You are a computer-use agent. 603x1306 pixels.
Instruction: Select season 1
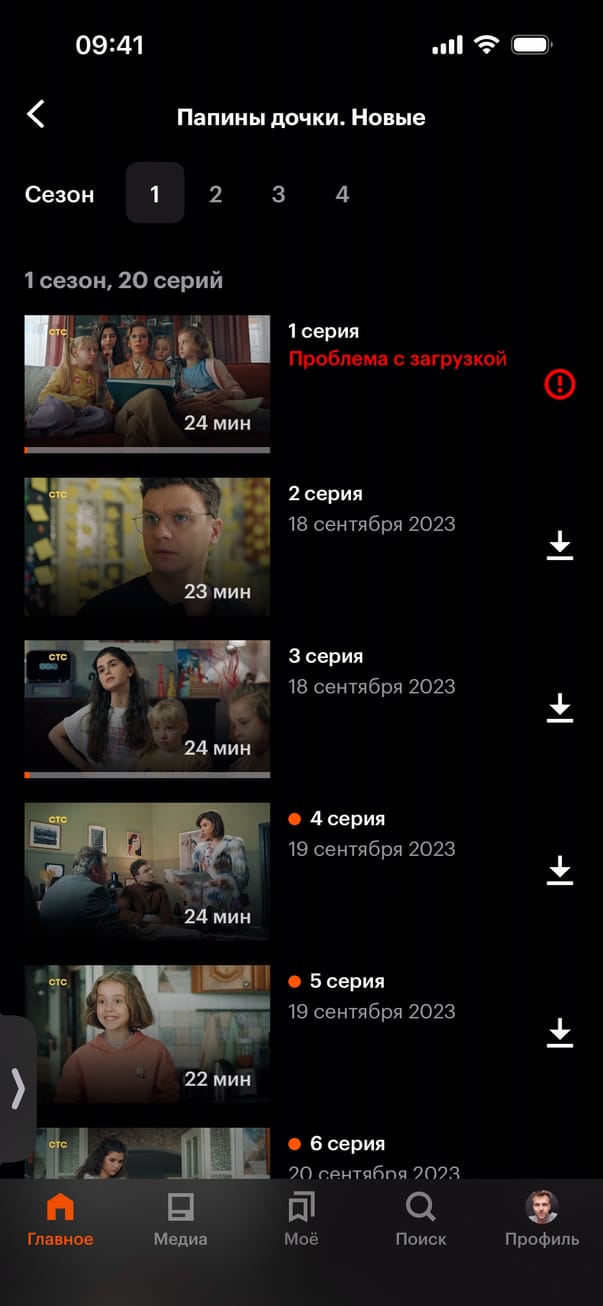(x=155, y=193)
